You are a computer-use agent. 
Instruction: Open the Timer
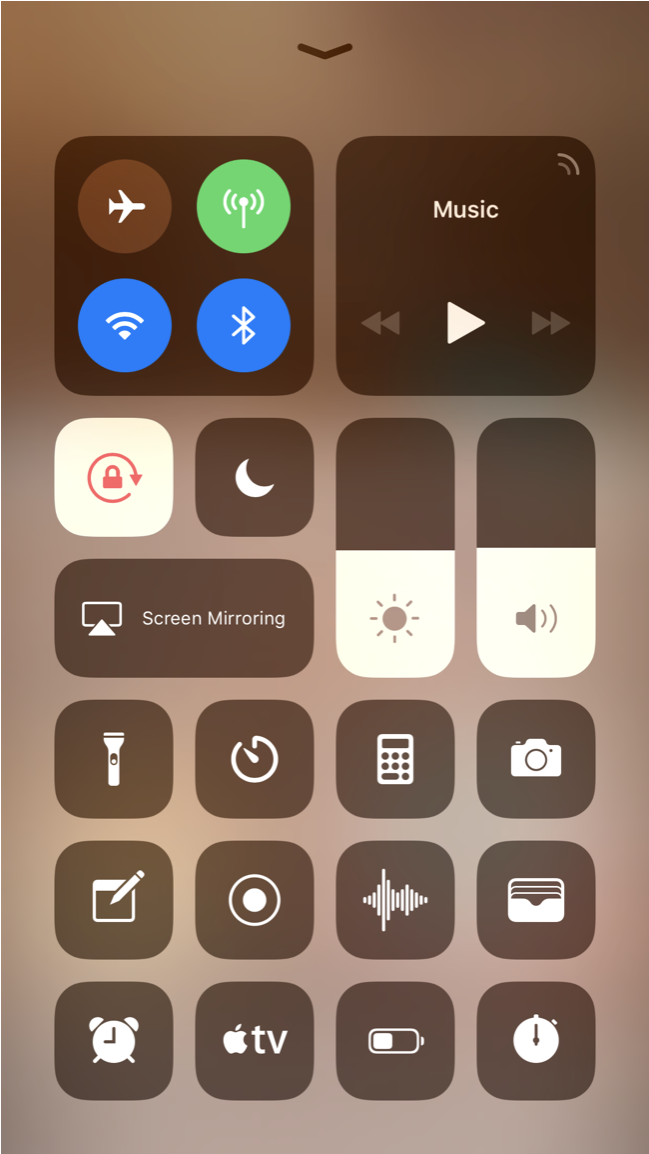[x=254, y=759]
